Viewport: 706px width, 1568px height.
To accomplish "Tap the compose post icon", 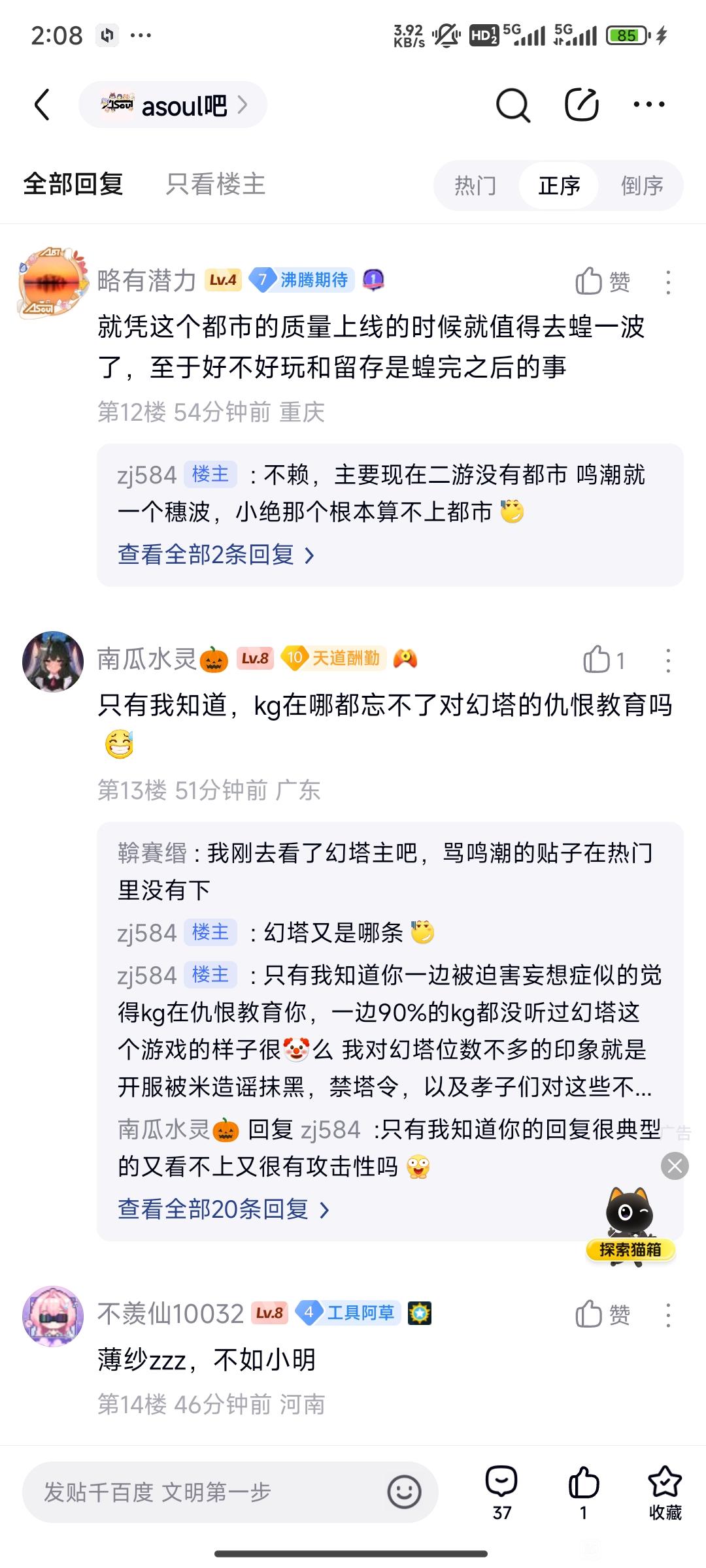I will coord(582,105).
